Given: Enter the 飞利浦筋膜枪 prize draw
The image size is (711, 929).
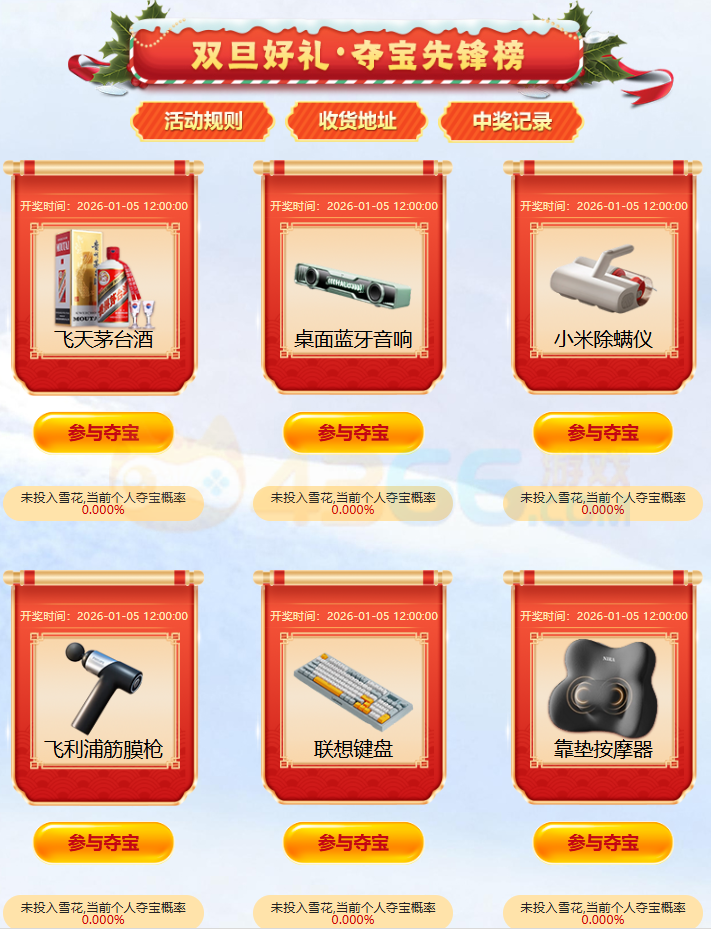Looking at the screenshot, I should (104, 843).
